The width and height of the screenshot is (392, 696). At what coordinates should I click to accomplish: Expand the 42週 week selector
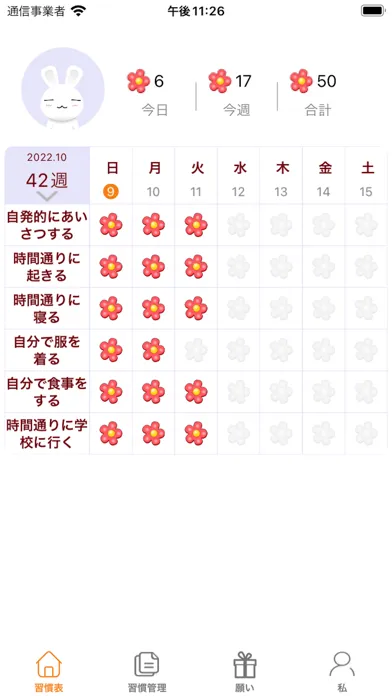point(47,175)
